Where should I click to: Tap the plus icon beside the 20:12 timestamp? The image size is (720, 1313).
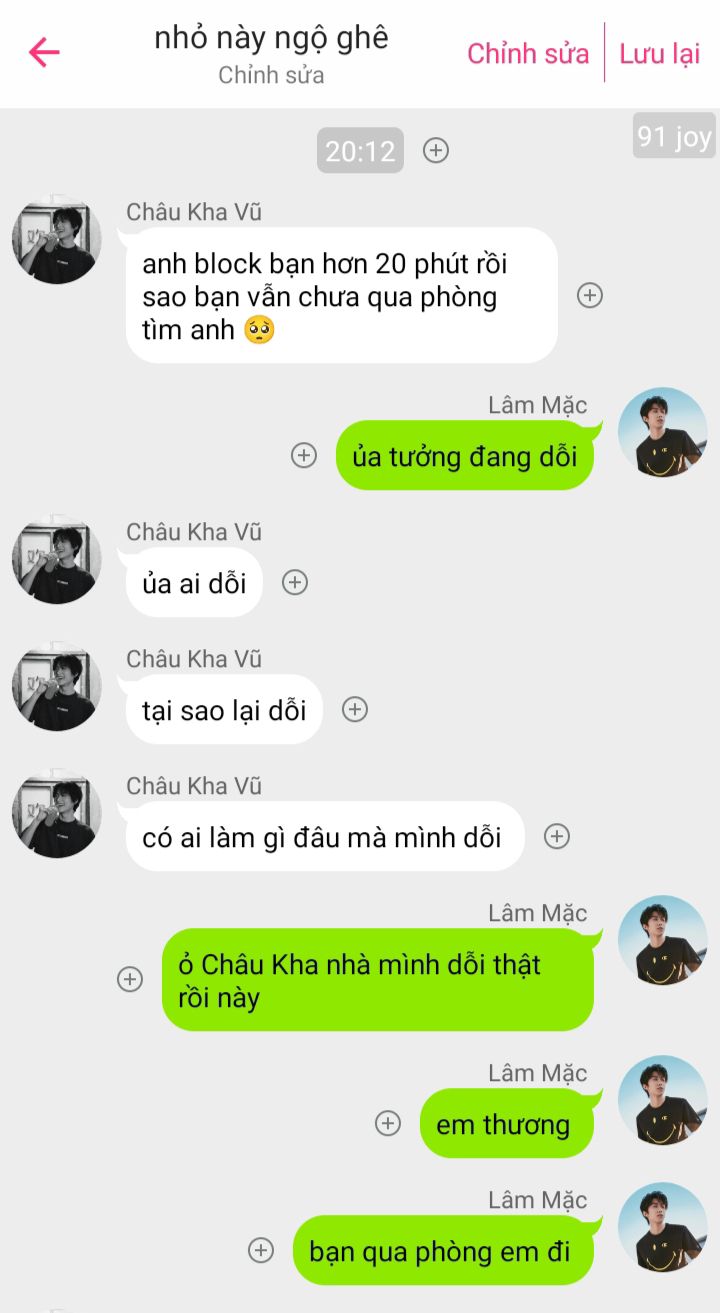(x=436, y=150)
